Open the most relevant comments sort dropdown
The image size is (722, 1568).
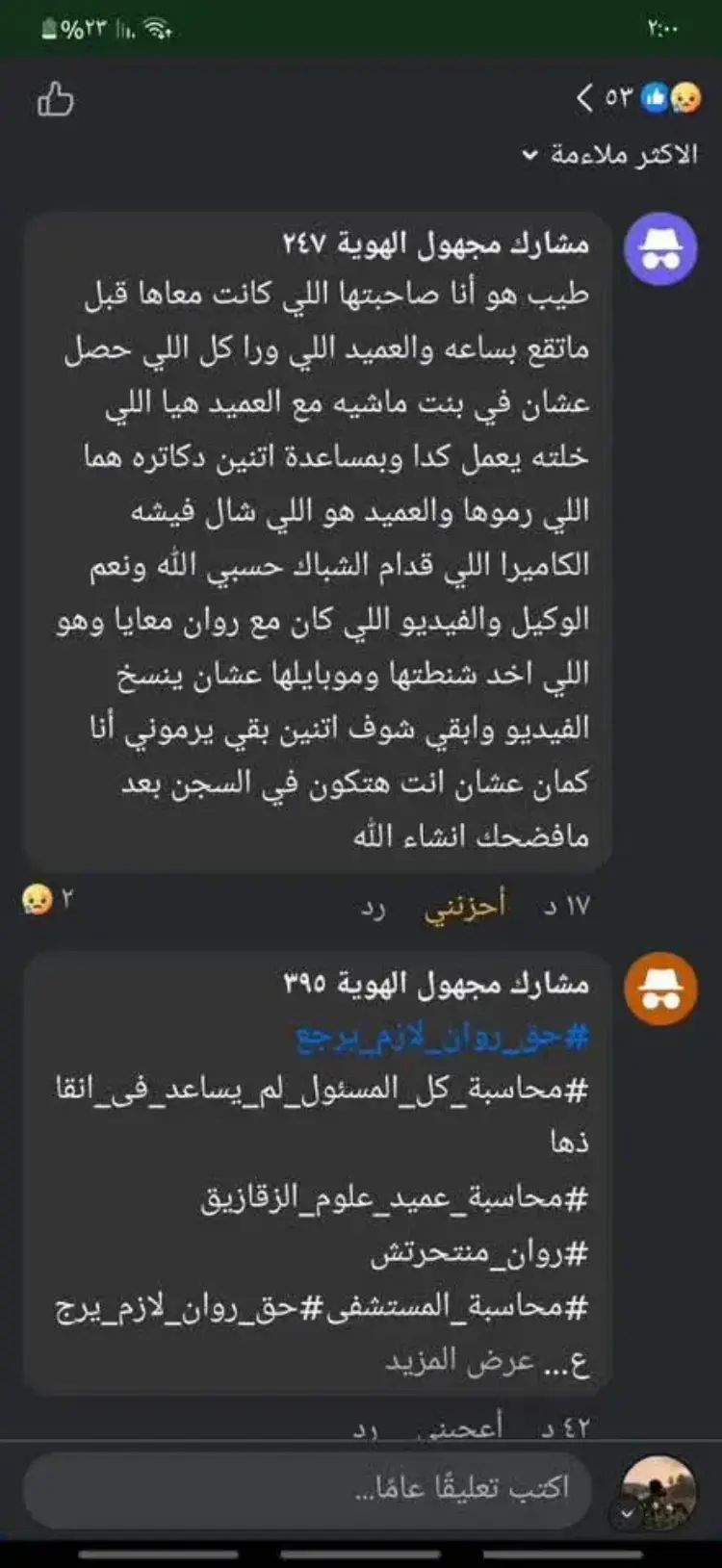(609, 155)
